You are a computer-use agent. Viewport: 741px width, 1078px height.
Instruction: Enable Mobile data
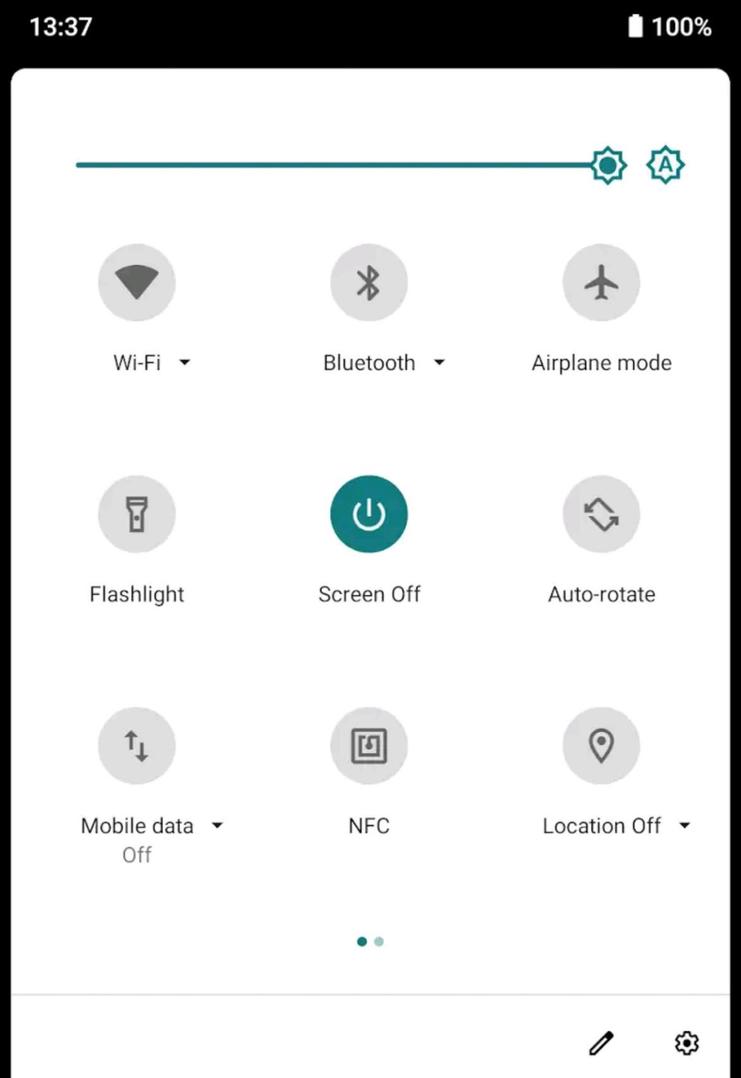click(136, 745)
